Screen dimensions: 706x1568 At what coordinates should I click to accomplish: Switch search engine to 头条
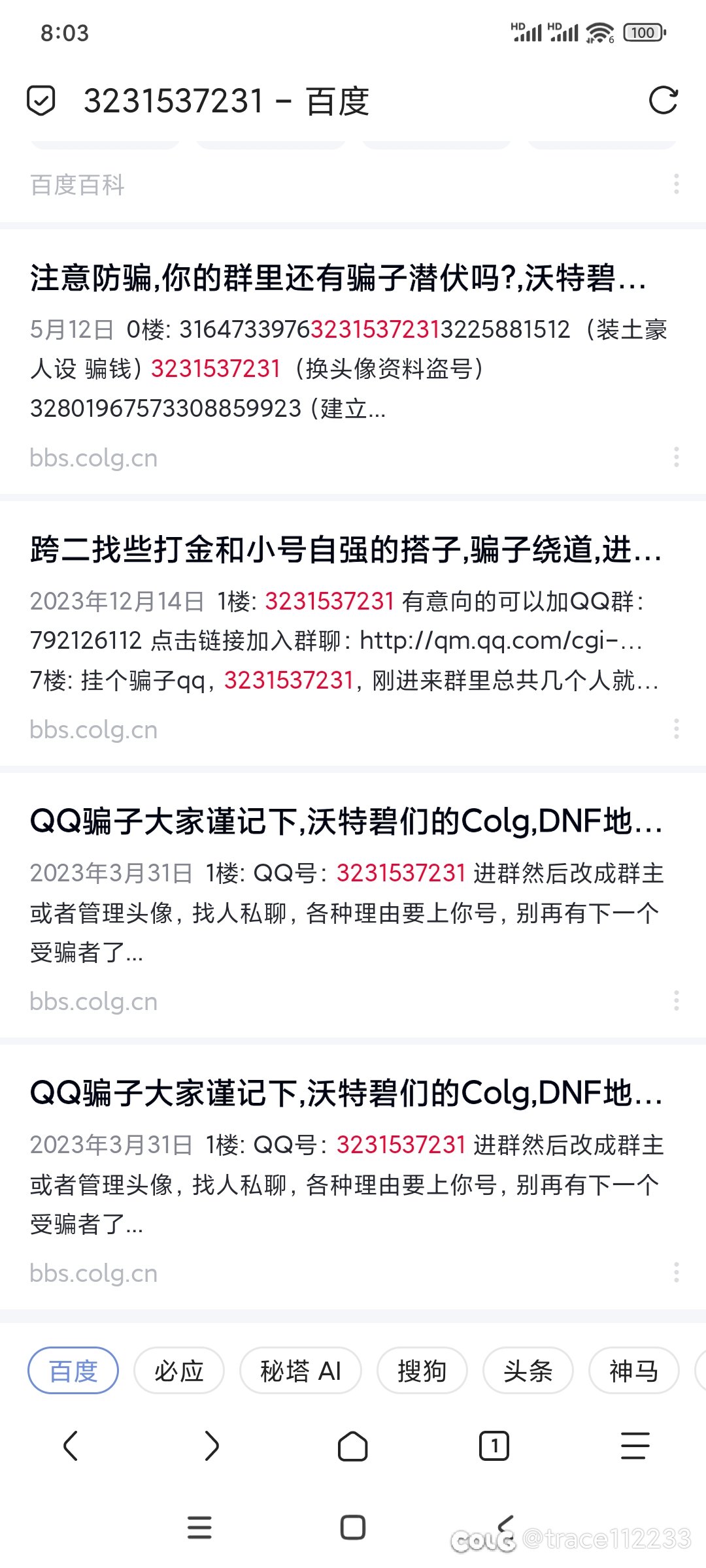click(x=528, y=1370)
